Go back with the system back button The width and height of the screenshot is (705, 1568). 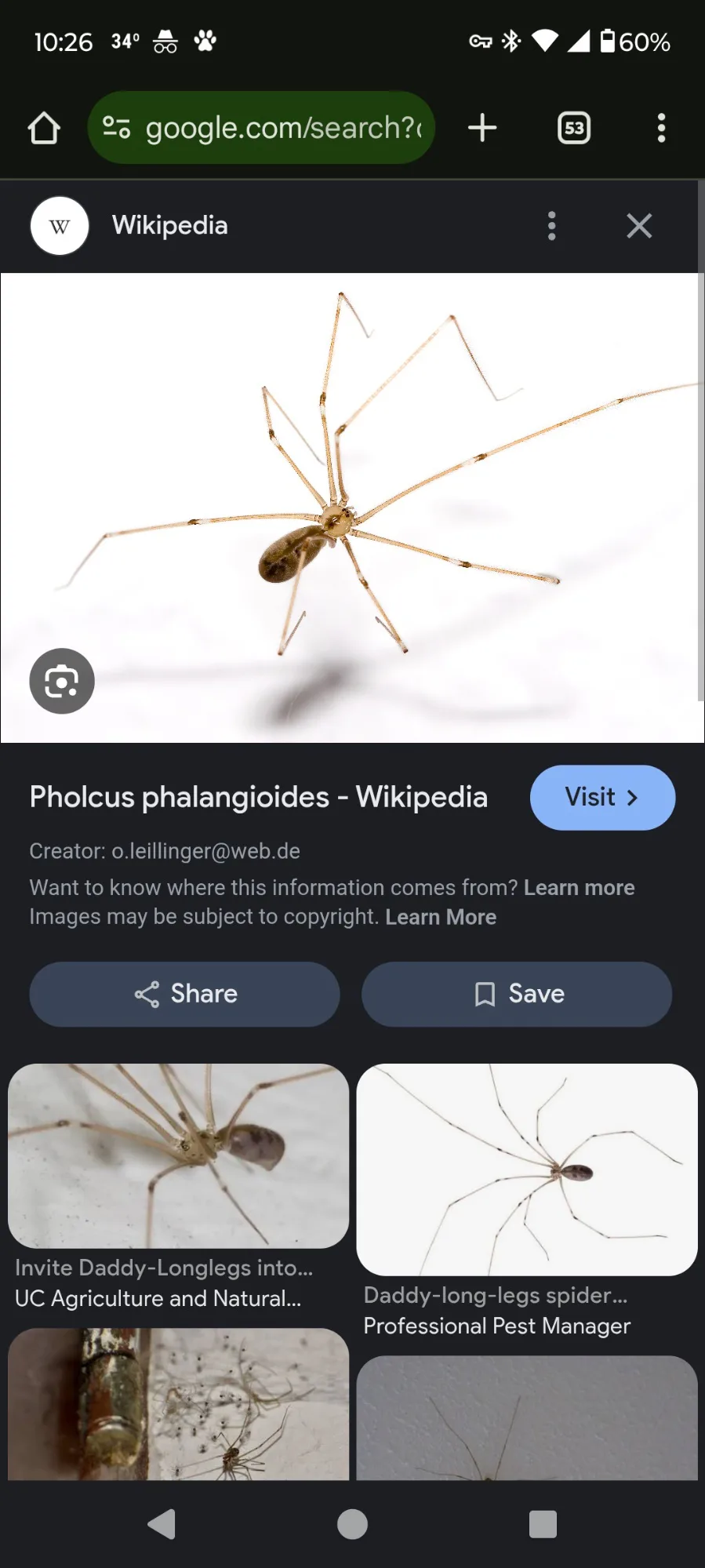click(162, 1524)
